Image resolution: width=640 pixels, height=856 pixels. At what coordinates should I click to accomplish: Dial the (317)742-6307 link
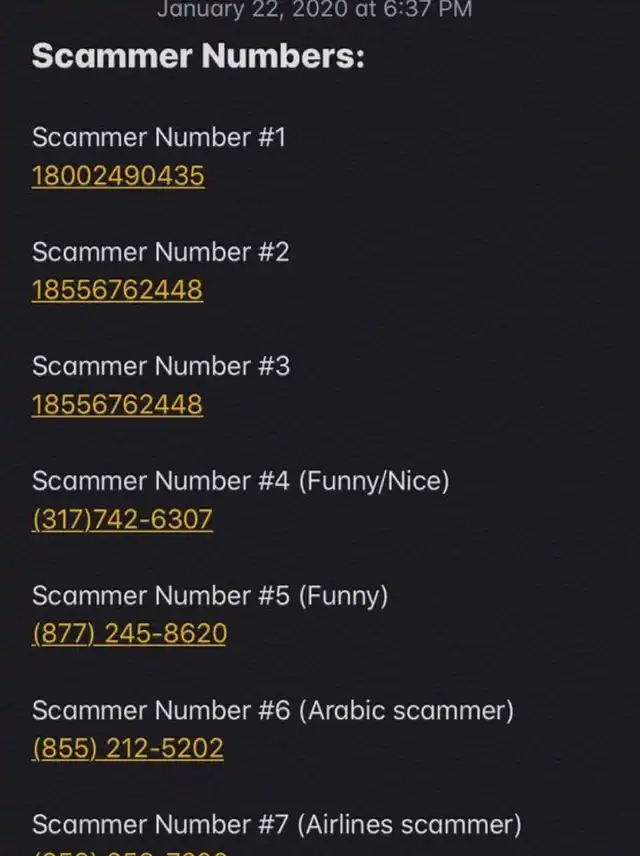tap(122, 519)
